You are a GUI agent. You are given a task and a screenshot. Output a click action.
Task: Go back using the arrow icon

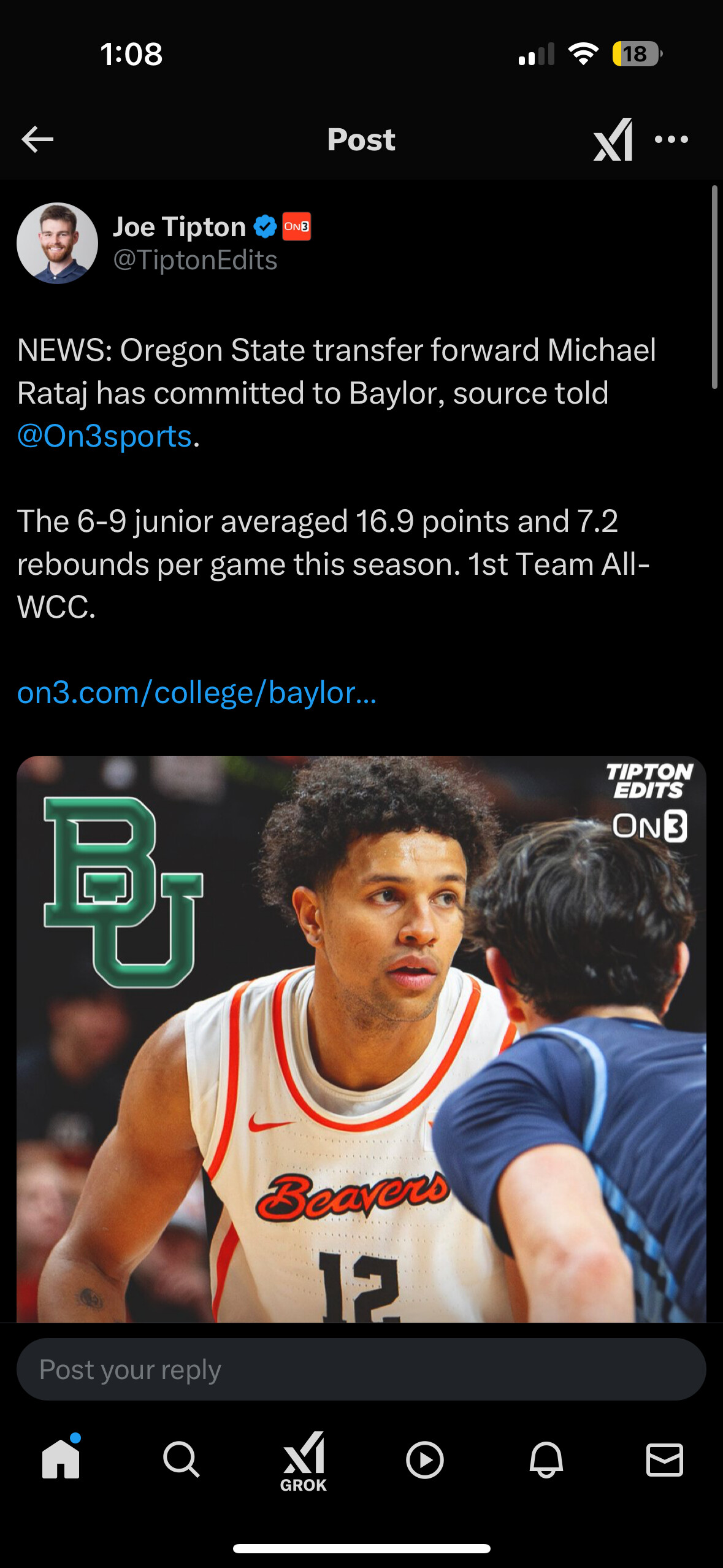37,140
